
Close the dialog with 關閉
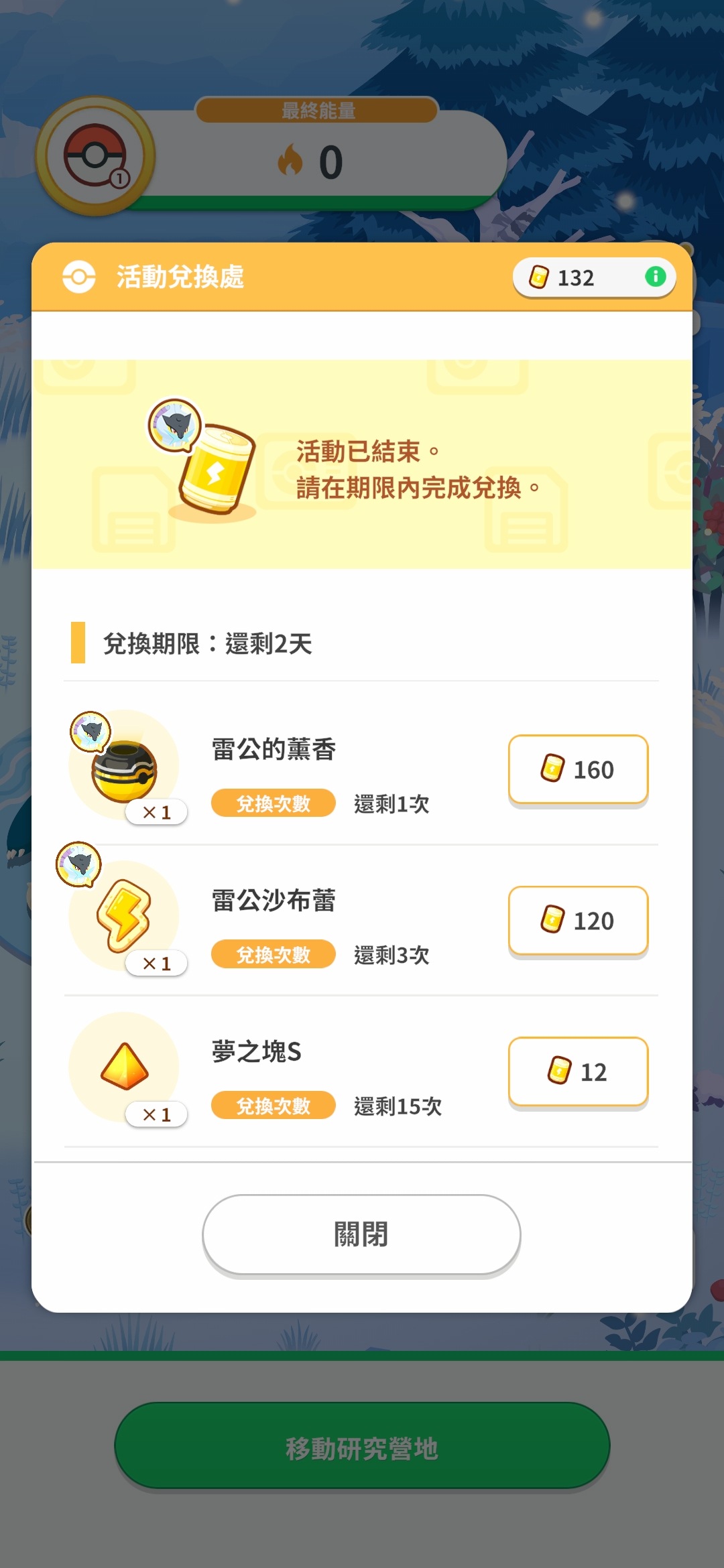[361, 1234]
